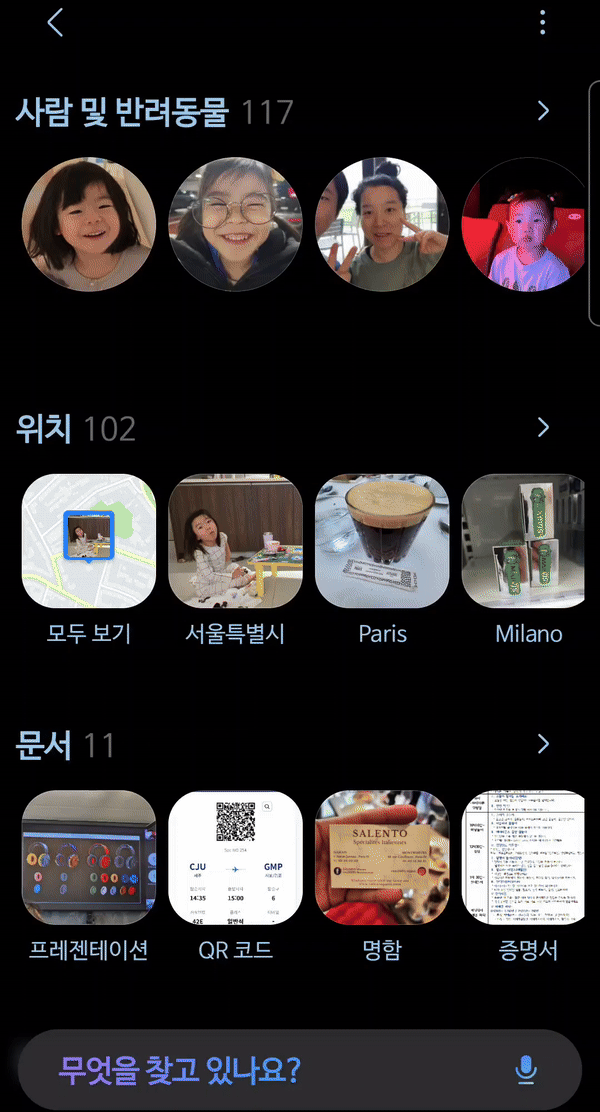Expand the 문서 section arrow
Screen dimensions: 600x1112
(543, 744)
